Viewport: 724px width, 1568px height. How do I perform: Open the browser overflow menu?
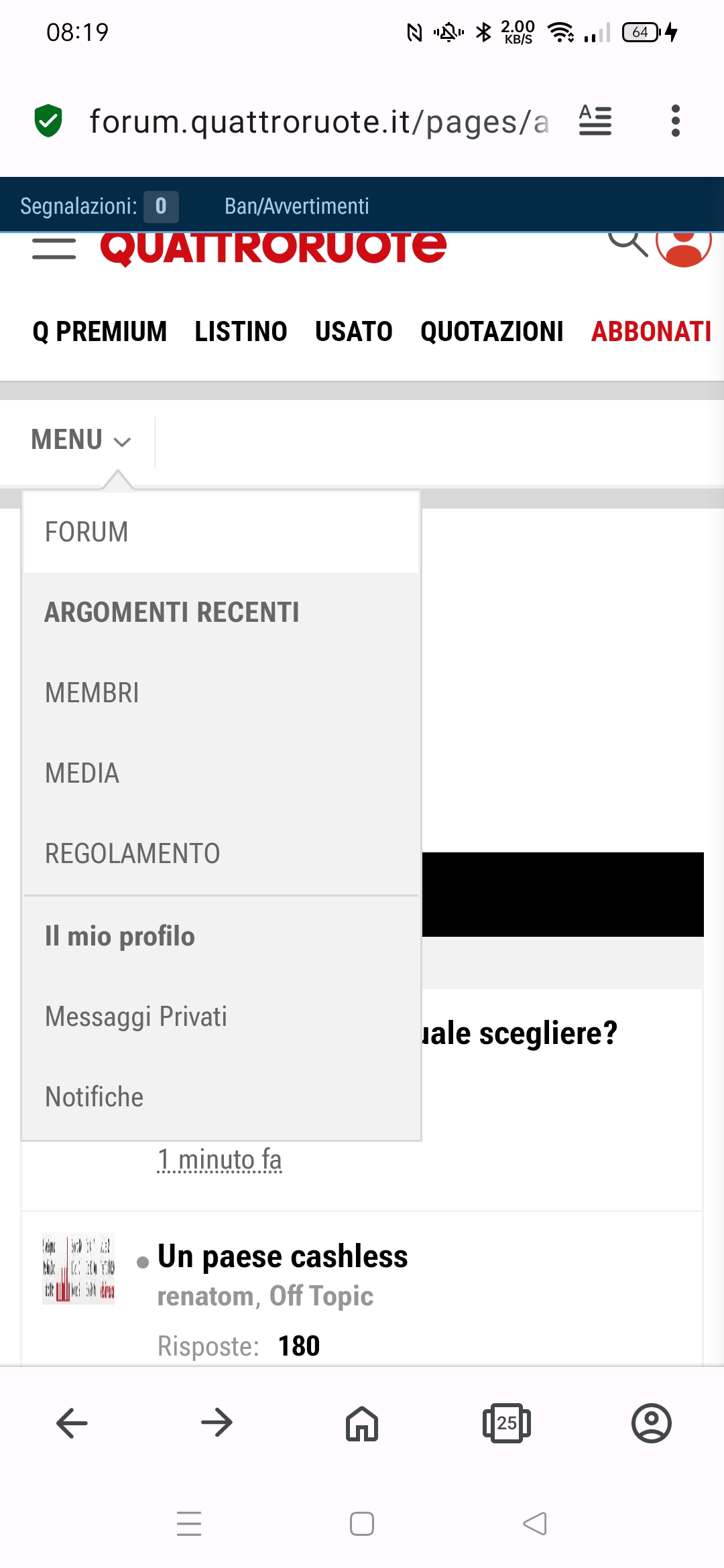click(675, 121)
